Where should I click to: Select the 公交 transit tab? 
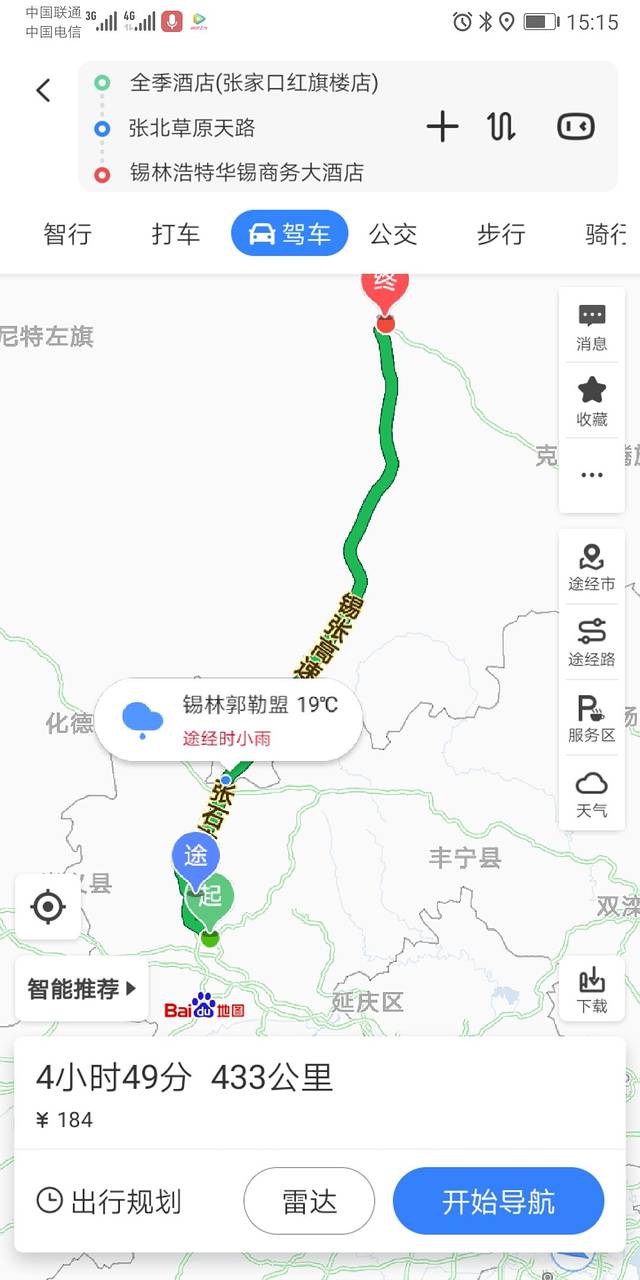tap(393, 234)
